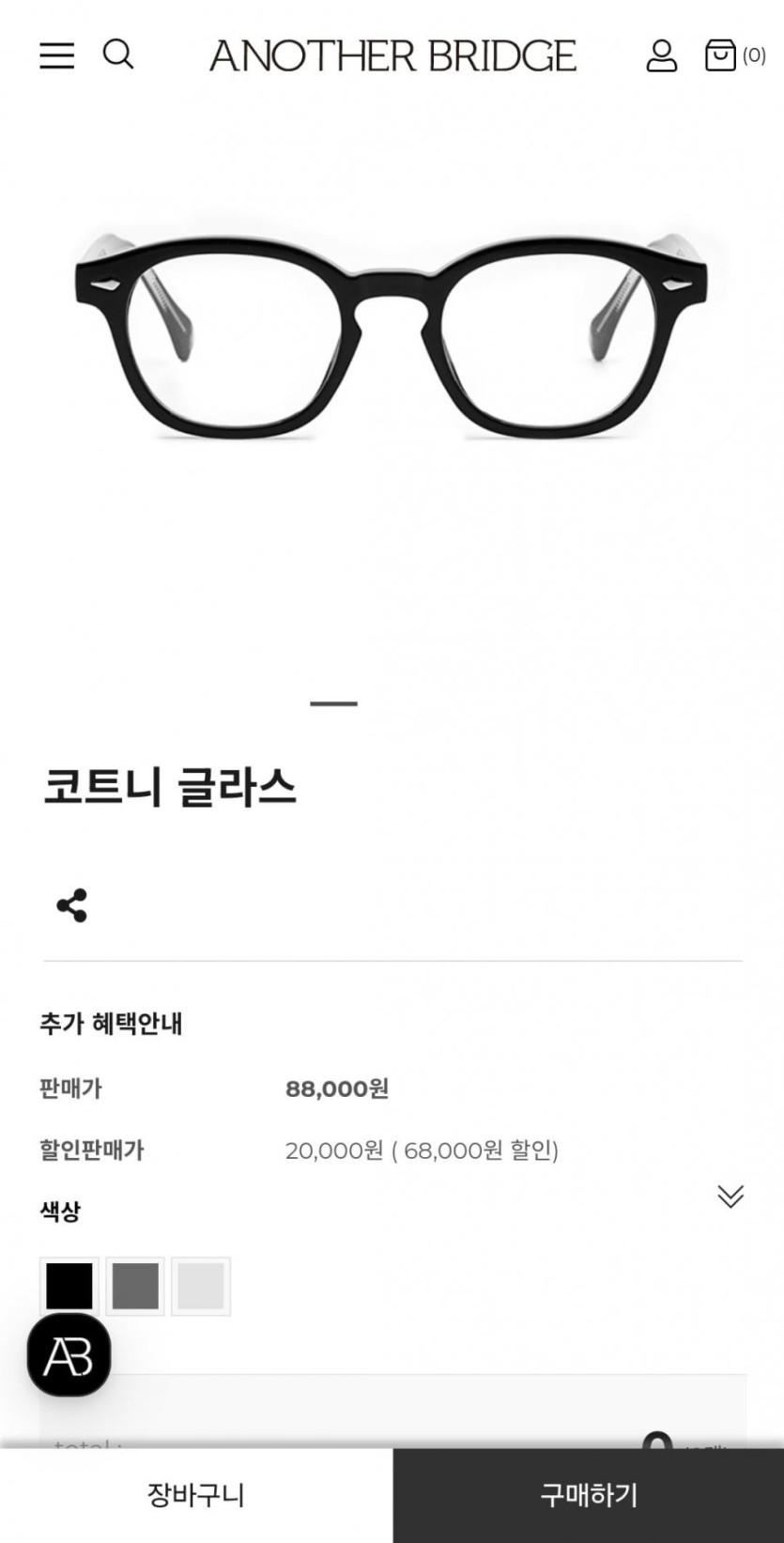This screenshot has height=1543, width=784.
Task: Select the light gray color swatch
Action: (x=201, y=1286)
